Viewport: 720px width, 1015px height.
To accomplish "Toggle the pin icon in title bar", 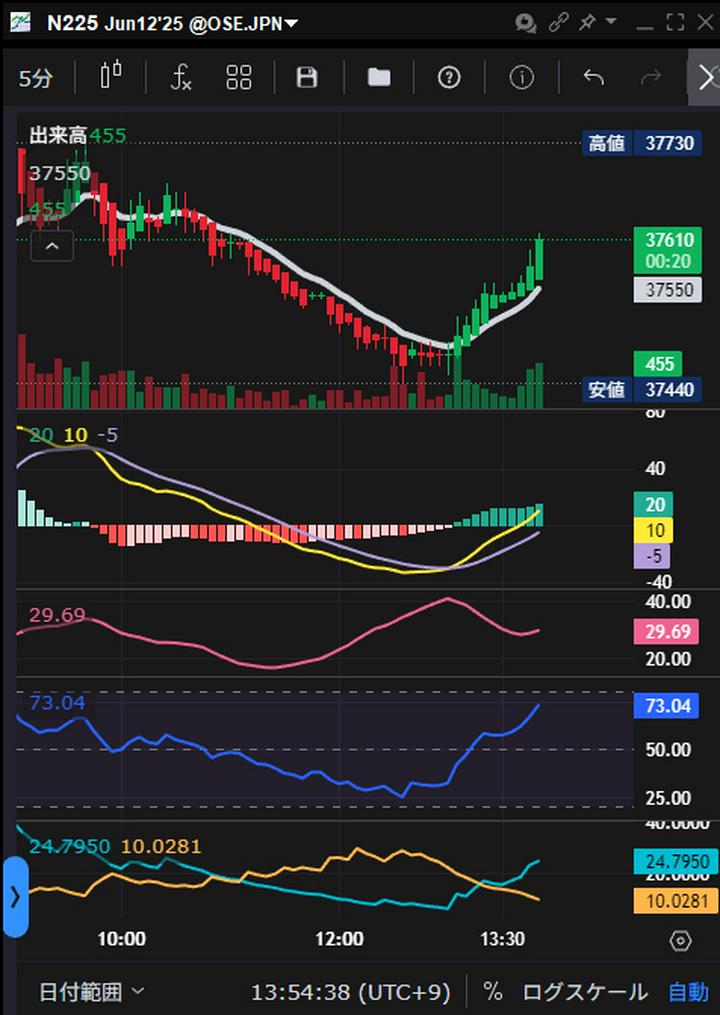I will tap(586, 22).
